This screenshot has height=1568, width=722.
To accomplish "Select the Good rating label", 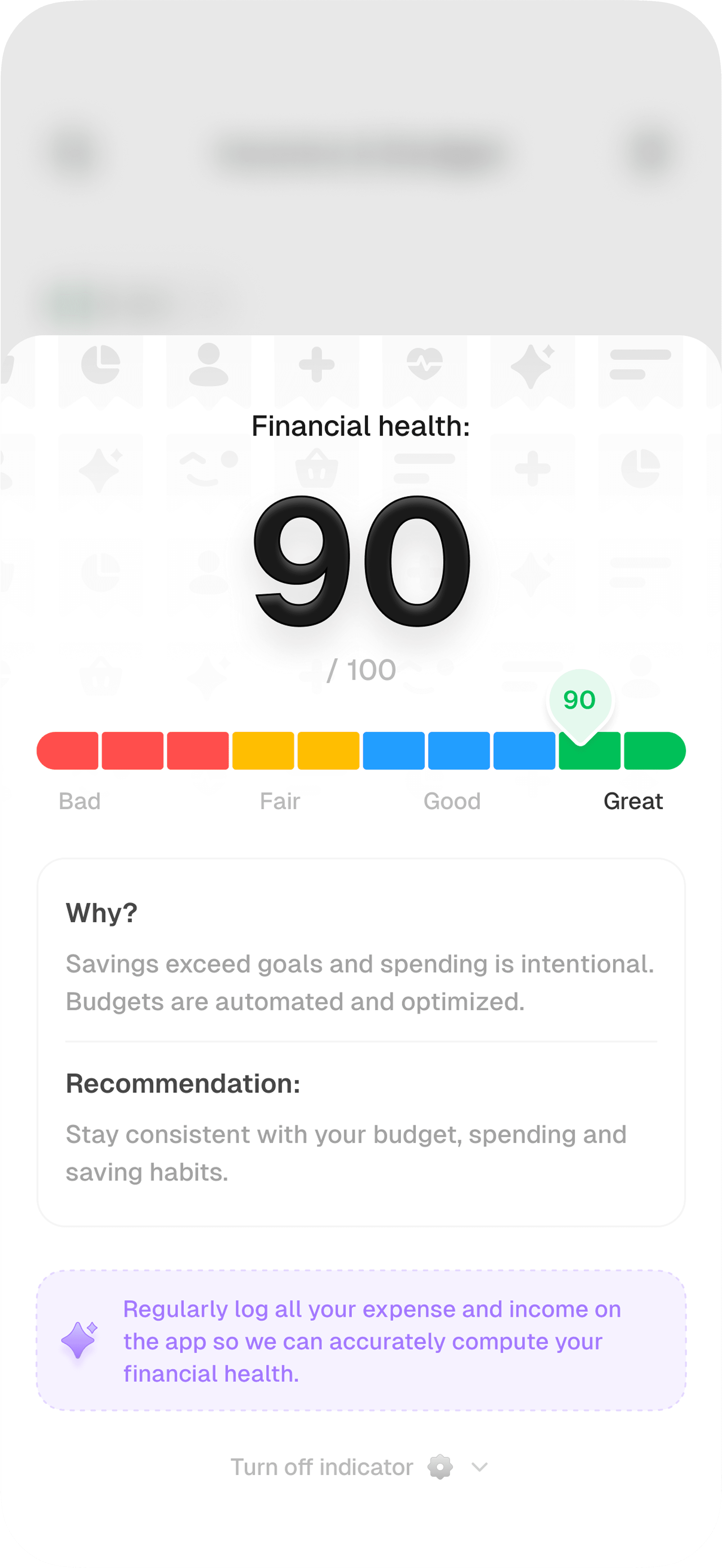I will (453, 801).
